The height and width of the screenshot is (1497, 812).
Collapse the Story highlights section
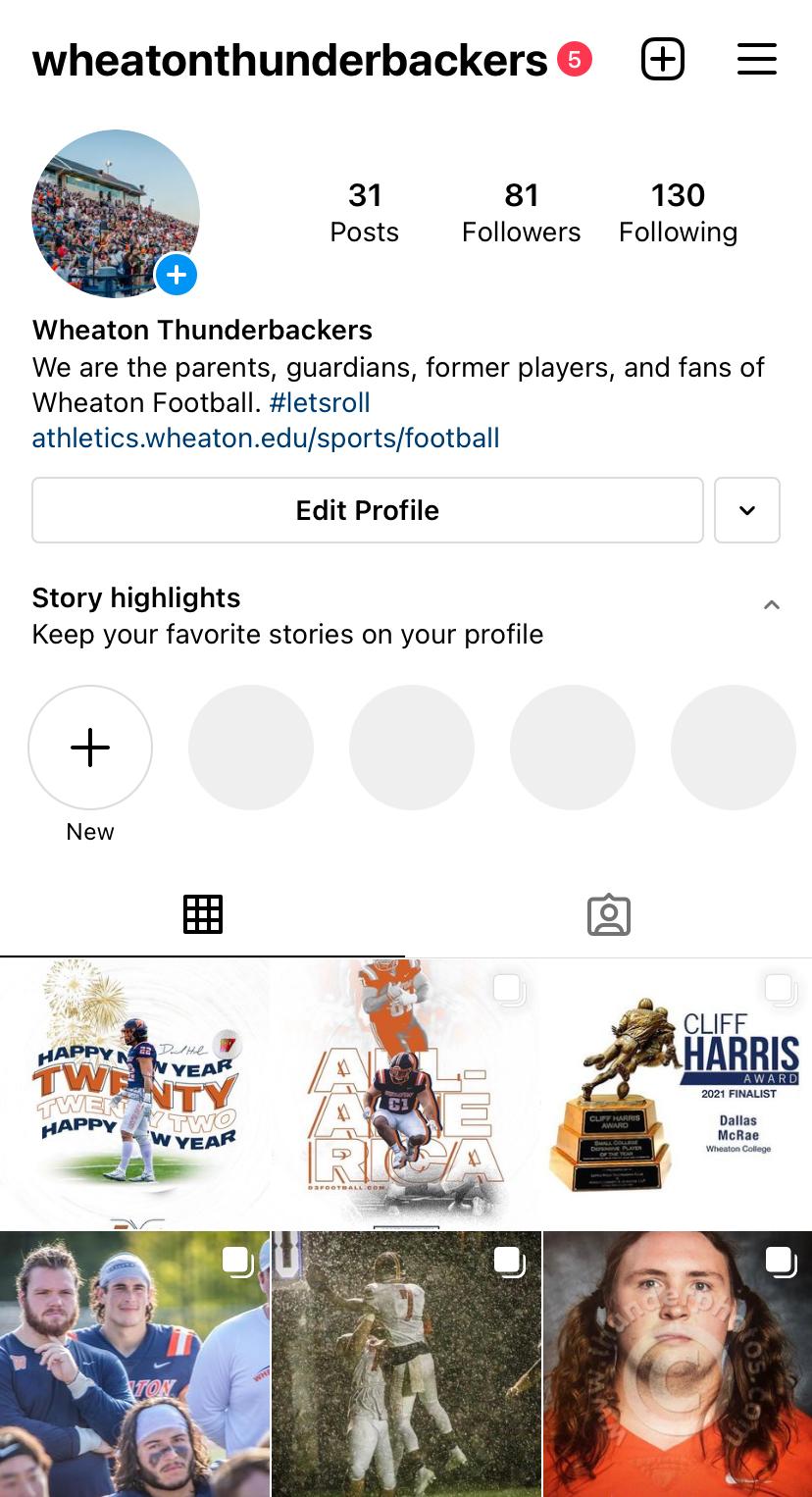[x=772, y=604]
